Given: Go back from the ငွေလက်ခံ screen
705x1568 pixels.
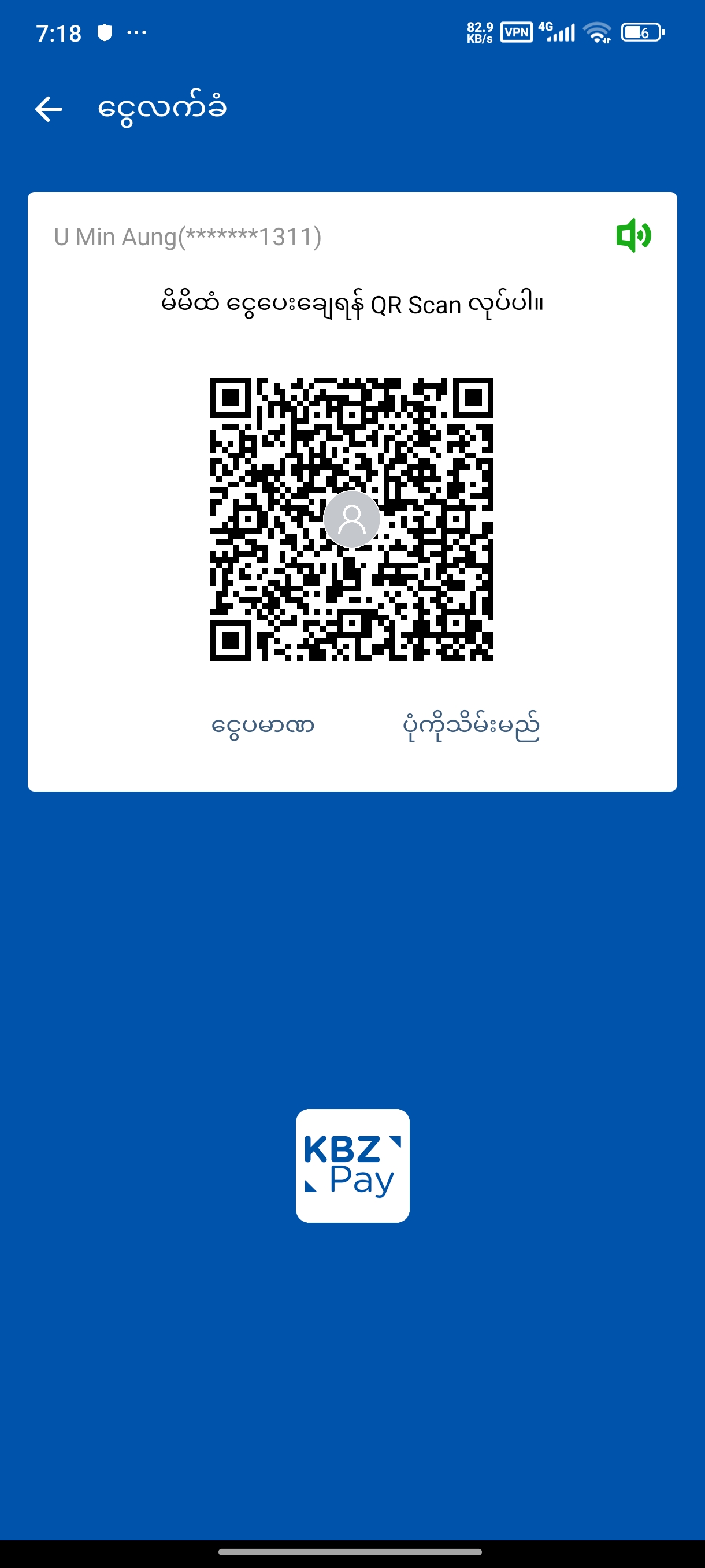Looking at the screenshot, I should pyautogui.click(x=49, y=110).
